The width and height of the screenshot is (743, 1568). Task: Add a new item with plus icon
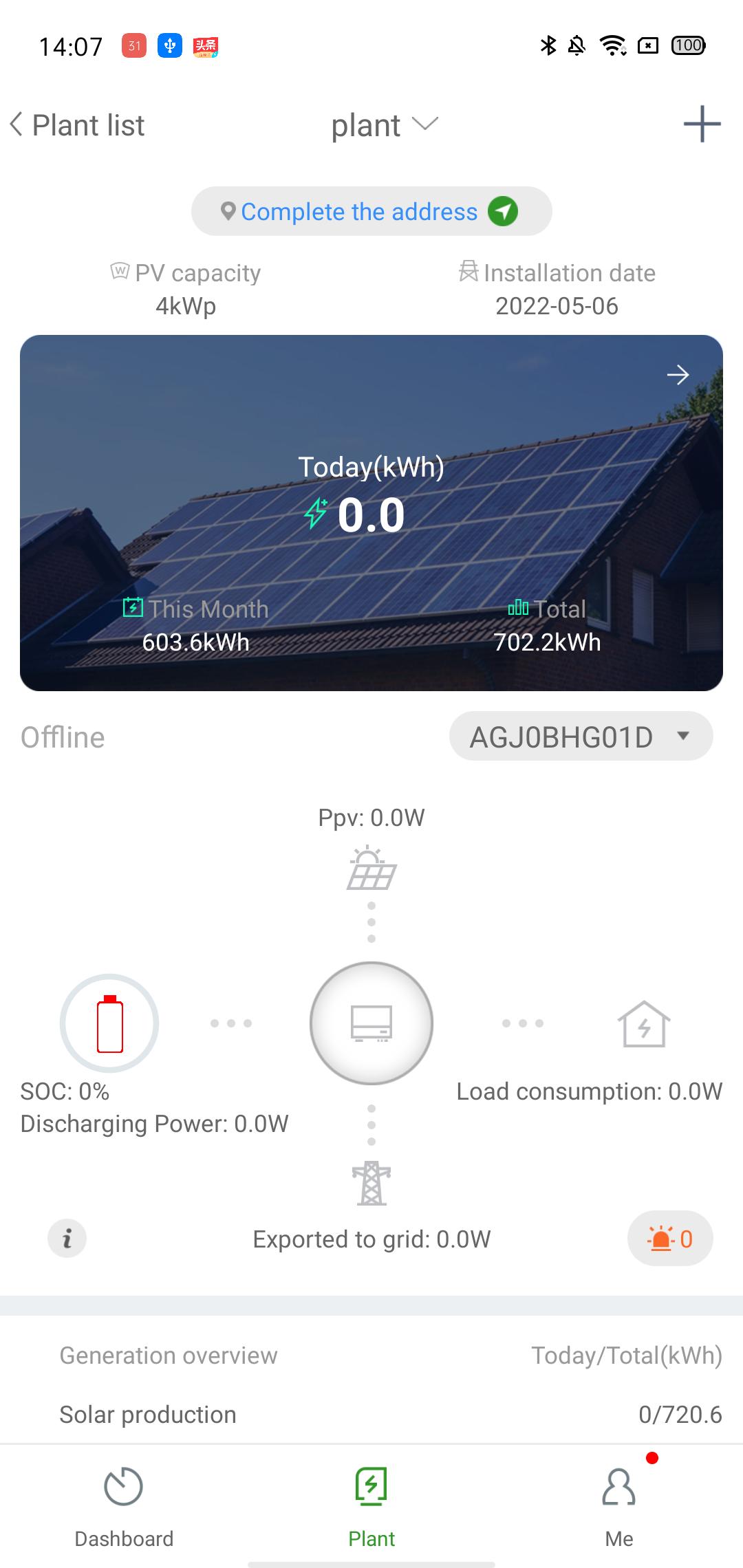pyautogui.click(x=702, y=124)
